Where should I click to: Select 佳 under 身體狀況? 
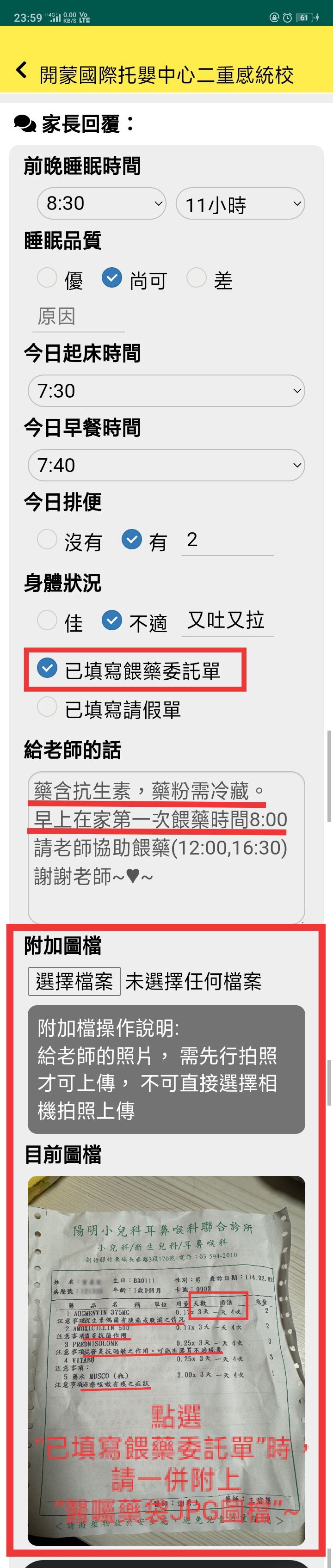click(x=48, y=620)
